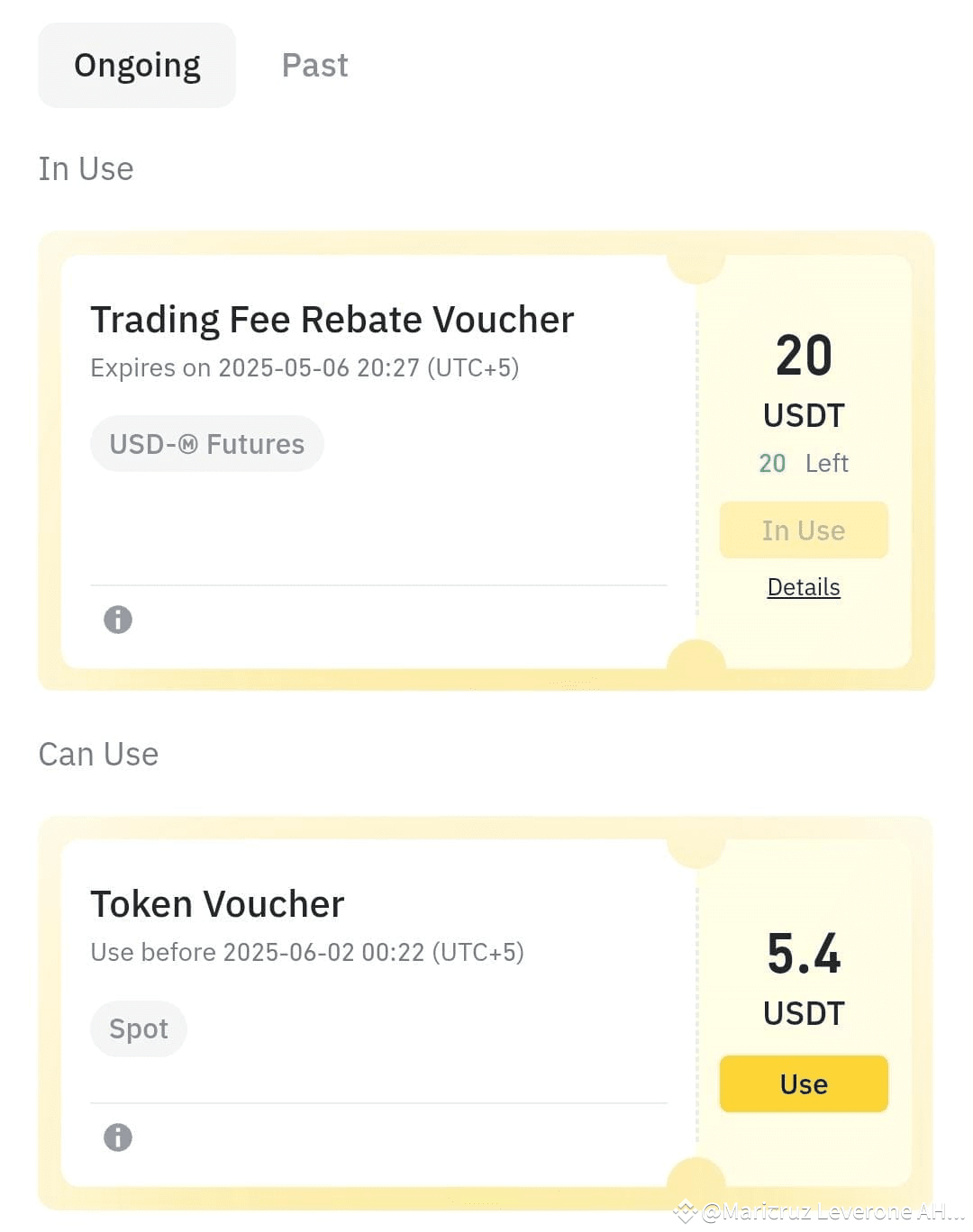Image resolution: width=973 pixels, height=1232 pixels.
Task: Click the 20 Left remaining balance indicator
Action: 804,463
